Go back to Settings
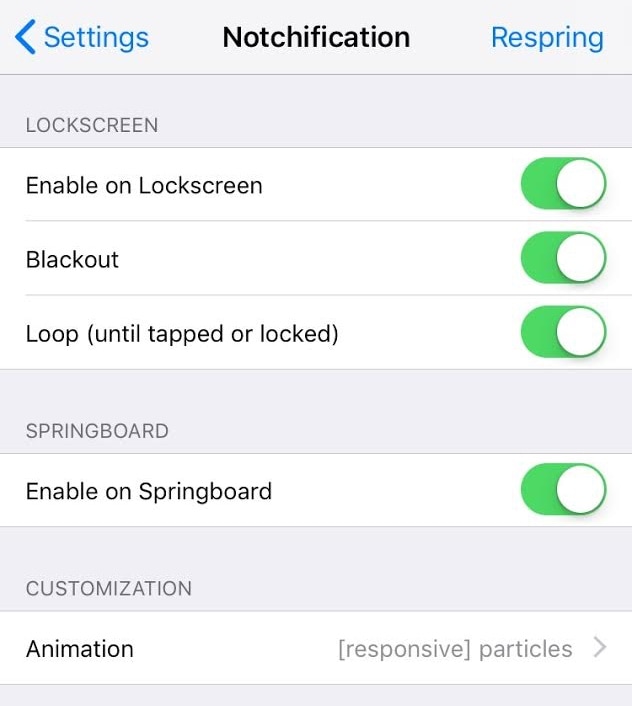The height and width of the screenshot is (706, 632). (x=82, y=38)
